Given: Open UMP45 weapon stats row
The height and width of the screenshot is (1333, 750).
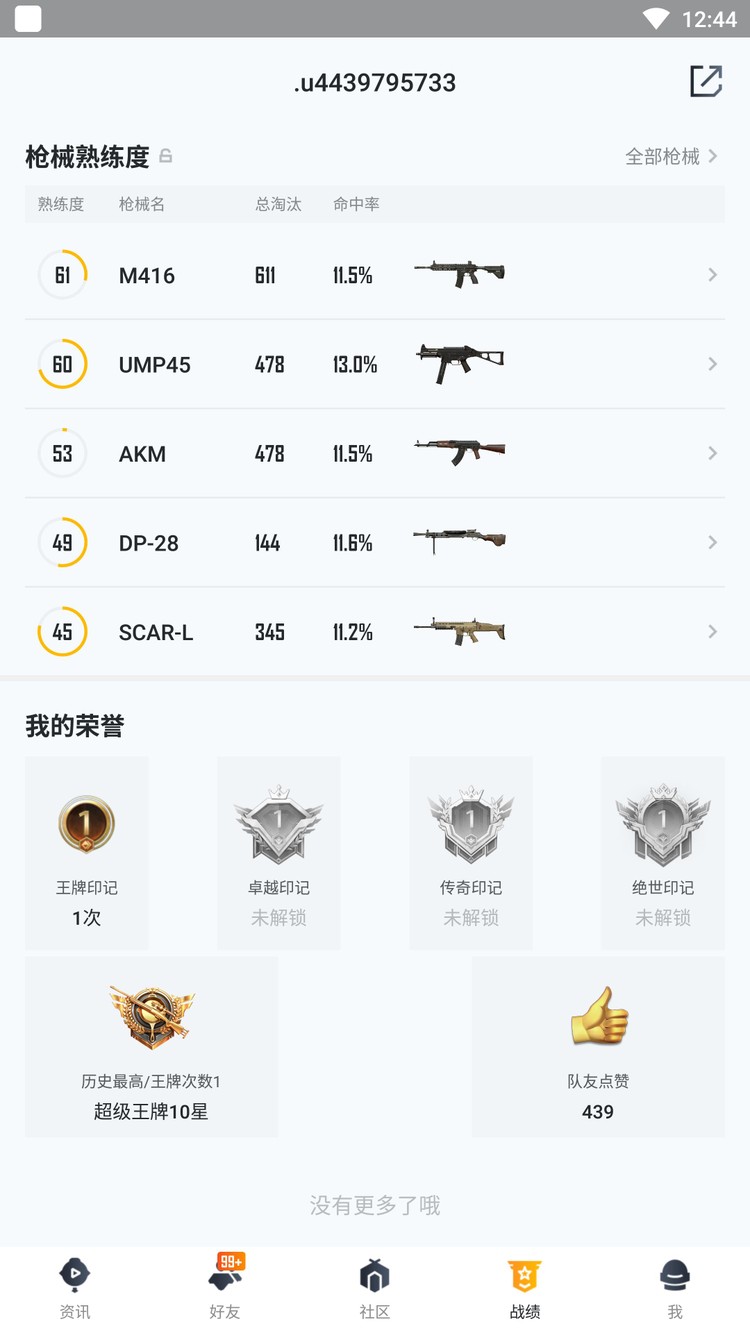Looking at the screenshot, I should pyautogui.click(x=375, y=364).
